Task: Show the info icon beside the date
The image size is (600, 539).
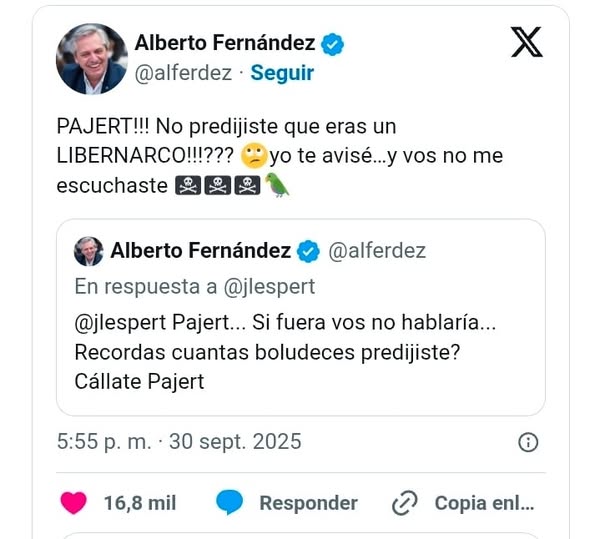Action: click(x=529, y=442)
